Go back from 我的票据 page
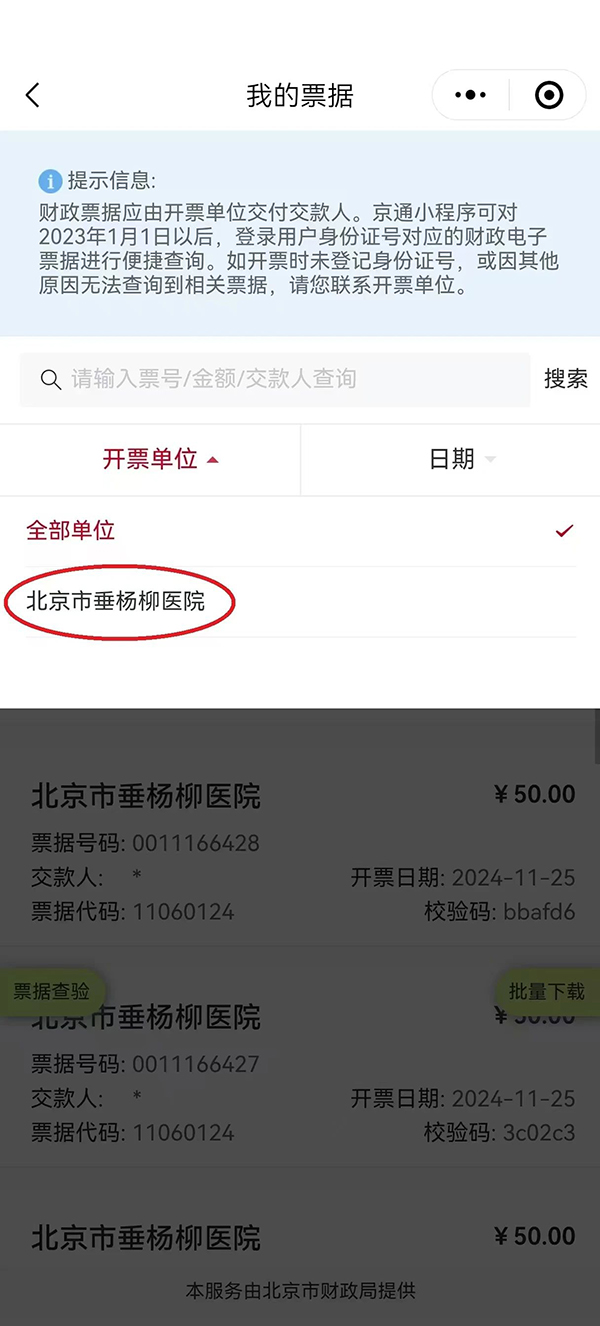Viewport: 600px width, 1326px height. [x=33, y=95]
